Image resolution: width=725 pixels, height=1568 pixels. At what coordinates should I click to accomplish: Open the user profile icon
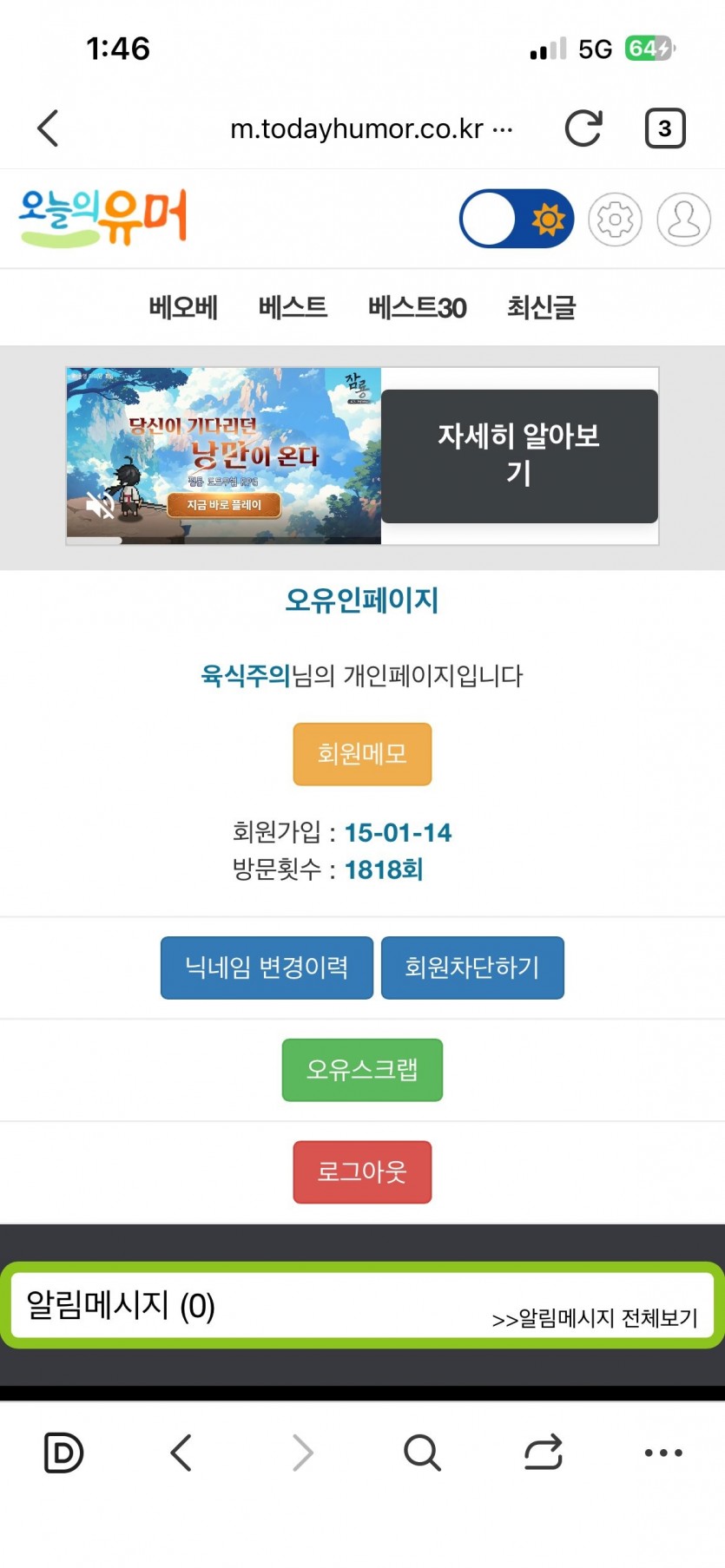(x=683, y=220)
